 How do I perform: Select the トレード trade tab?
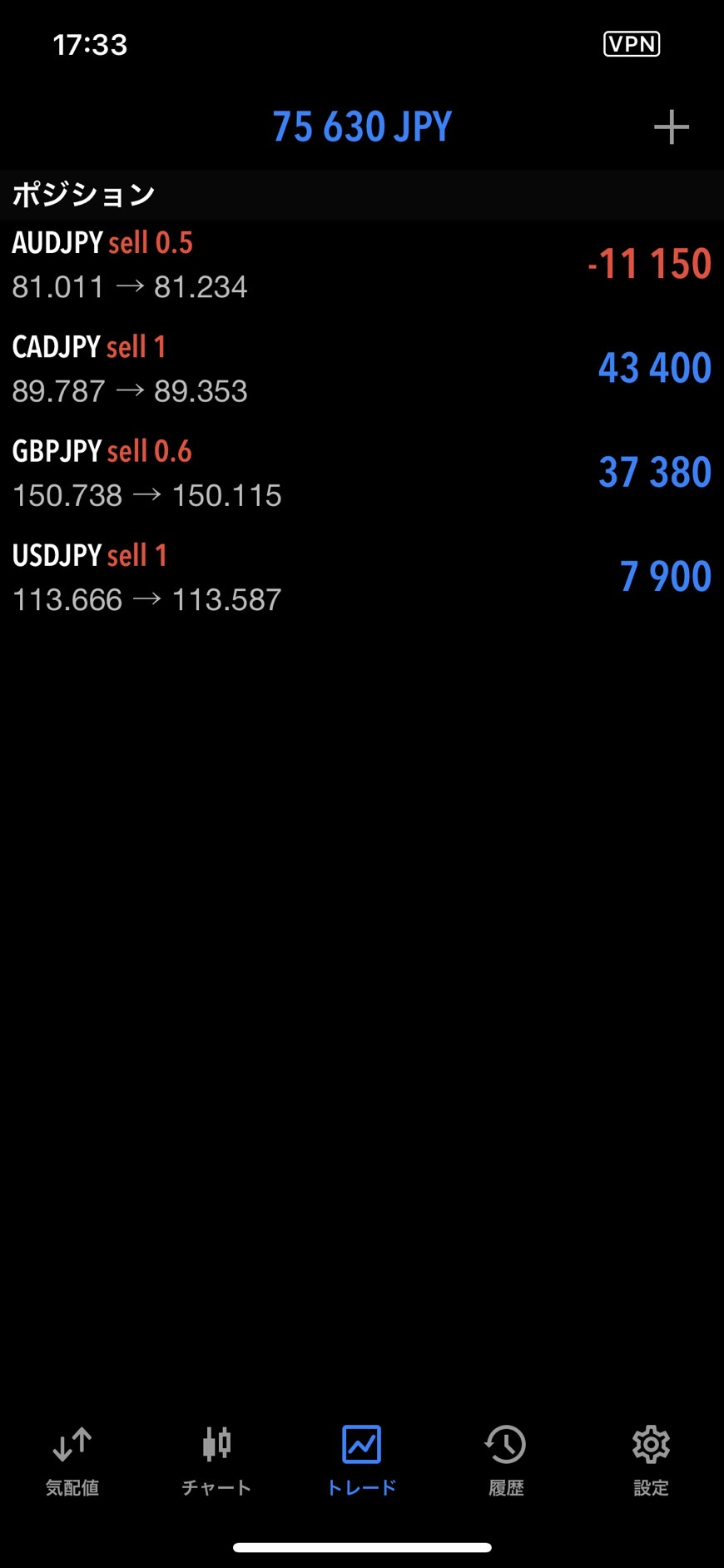(361, 1460)
